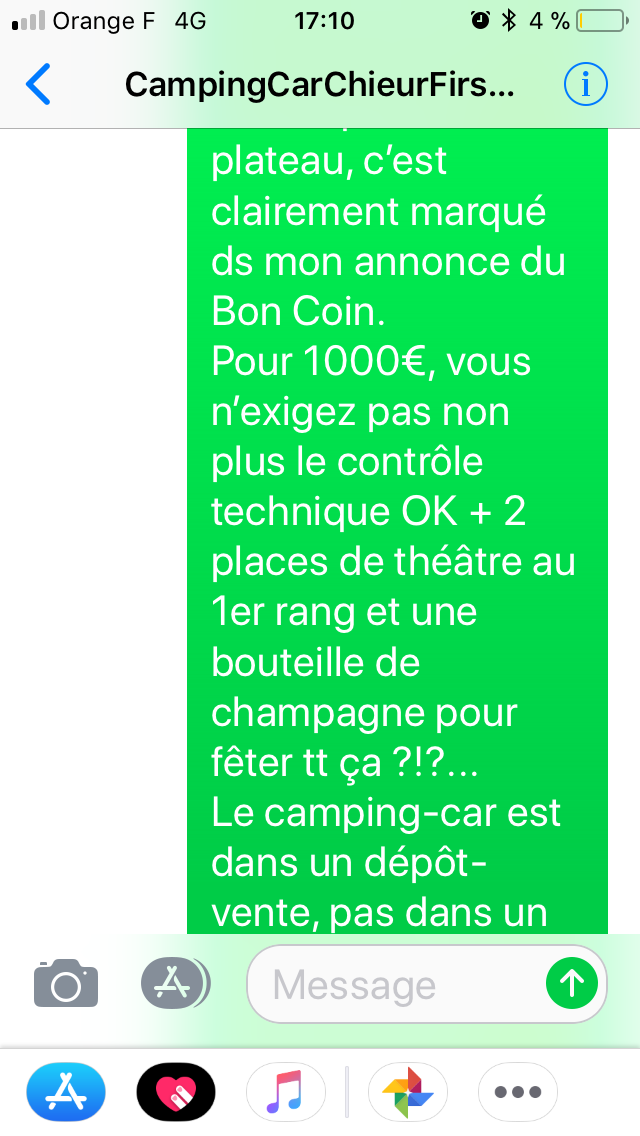Open the camera to attach a photo
Screen dimensions: 640x1136
coord(66,983)
